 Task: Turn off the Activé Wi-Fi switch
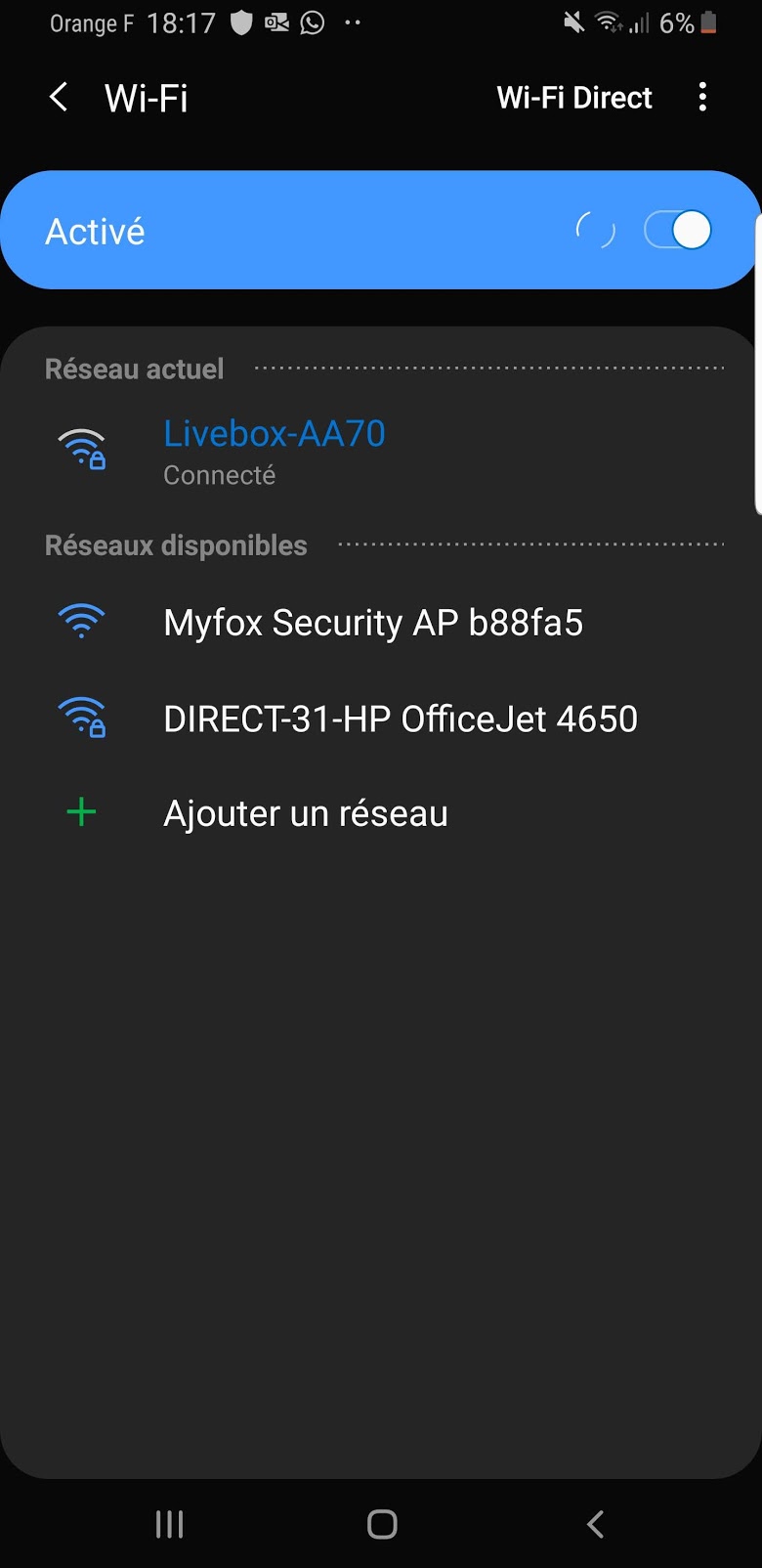point(677,231)
